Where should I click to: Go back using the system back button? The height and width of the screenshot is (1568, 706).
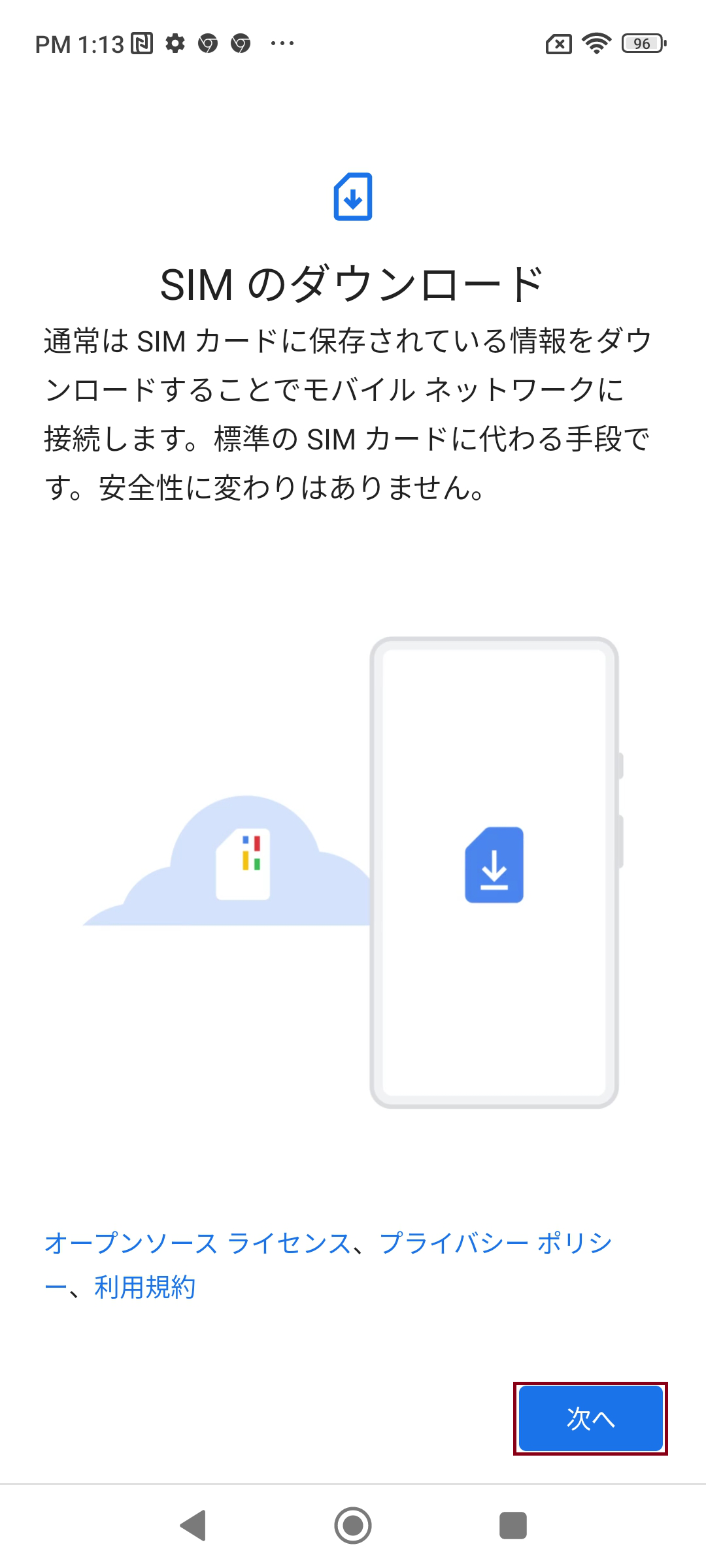coord(193,1526)
